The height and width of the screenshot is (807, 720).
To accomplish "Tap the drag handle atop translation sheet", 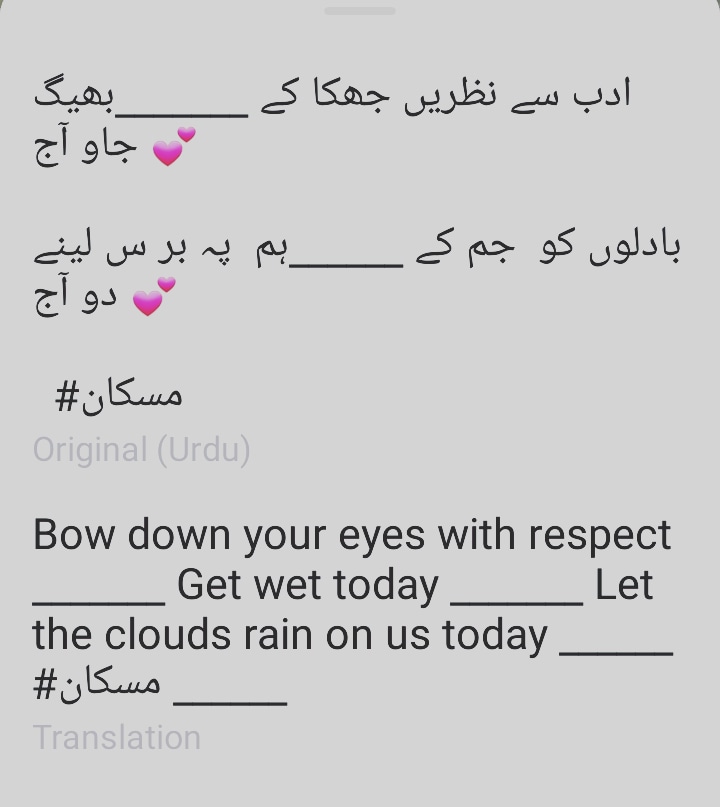I will [360, 11].
